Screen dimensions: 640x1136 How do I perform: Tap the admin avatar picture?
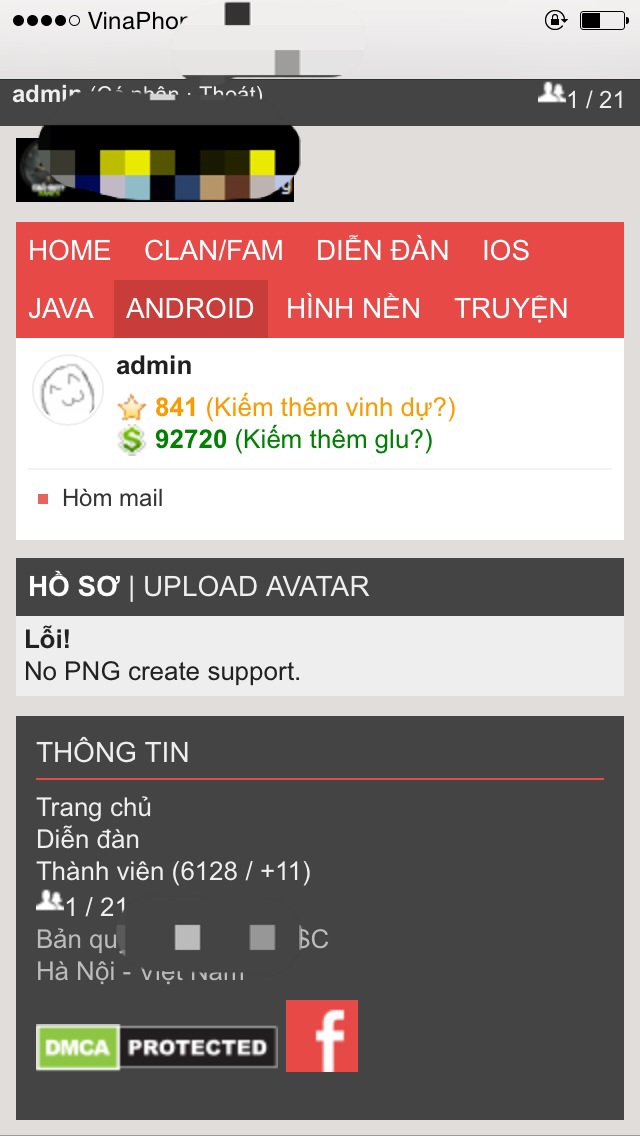(68, 390)
